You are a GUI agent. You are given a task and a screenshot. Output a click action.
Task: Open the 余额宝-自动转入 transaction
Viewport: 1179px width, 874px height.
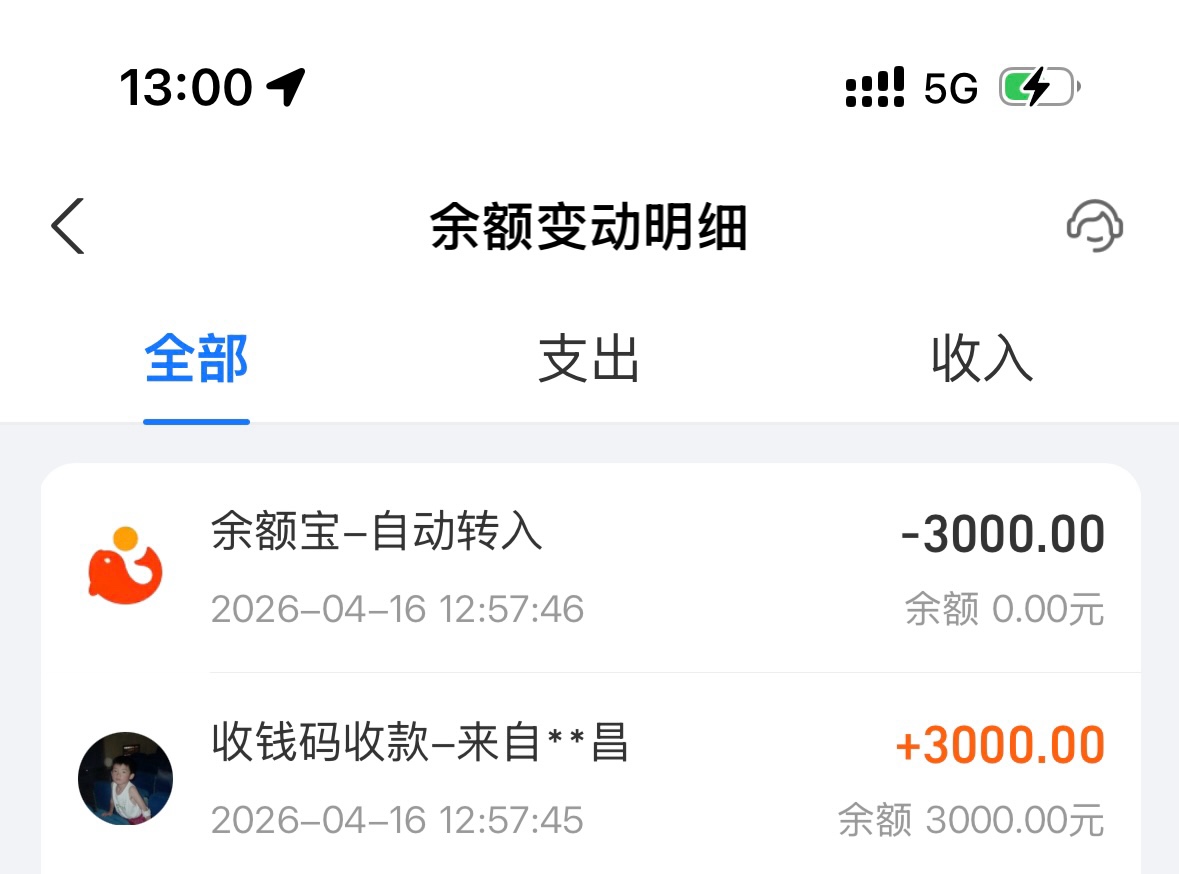(x=590, y=568)
